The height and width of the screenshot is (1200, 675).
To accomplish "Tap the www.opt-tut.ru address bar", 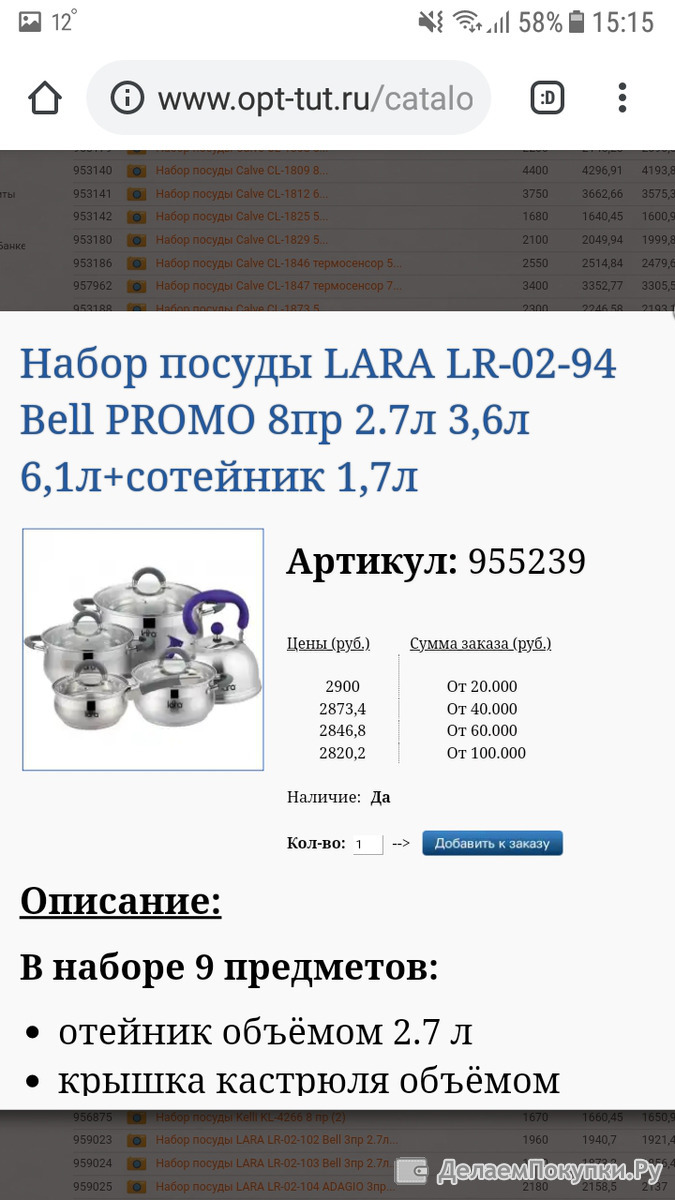I will pyautogui.click(x=289, y=98).
